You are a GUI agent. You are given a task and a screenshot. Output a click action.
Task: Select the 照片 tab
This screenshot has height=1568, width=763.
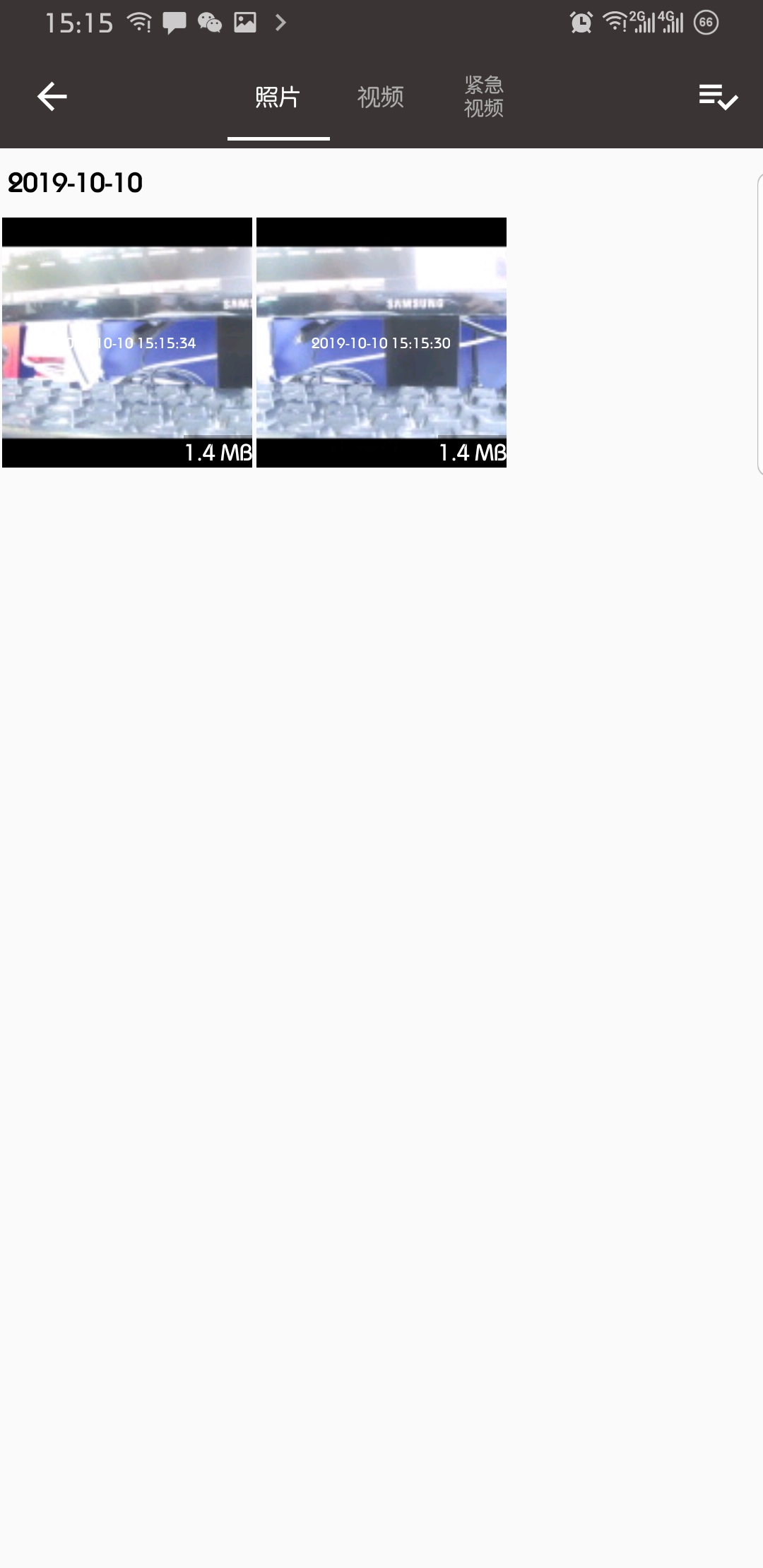click(278, 97)
